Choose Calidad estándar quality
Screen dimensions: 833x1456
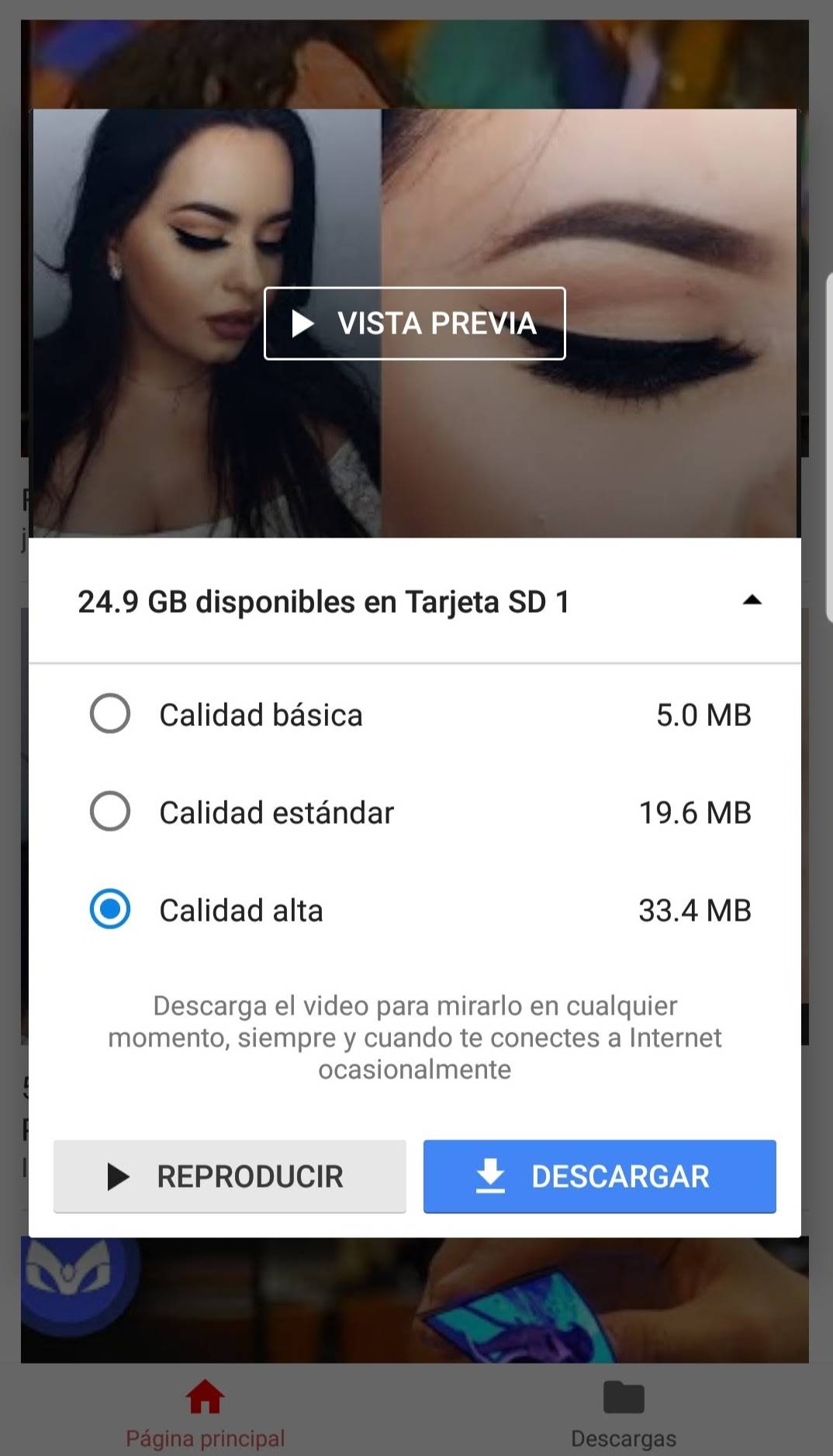pos(110,811)
